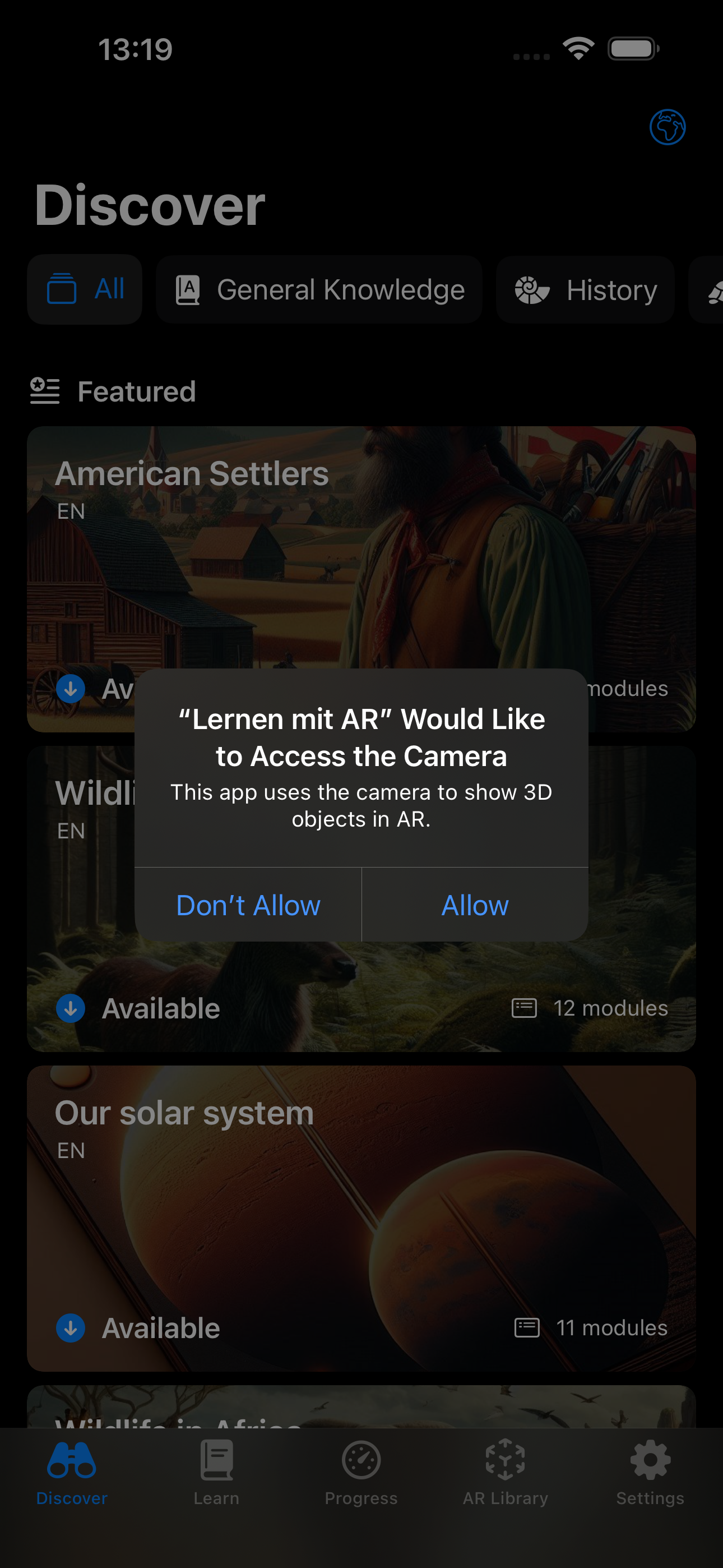Open the Our solar system card

pos(361,1217)
